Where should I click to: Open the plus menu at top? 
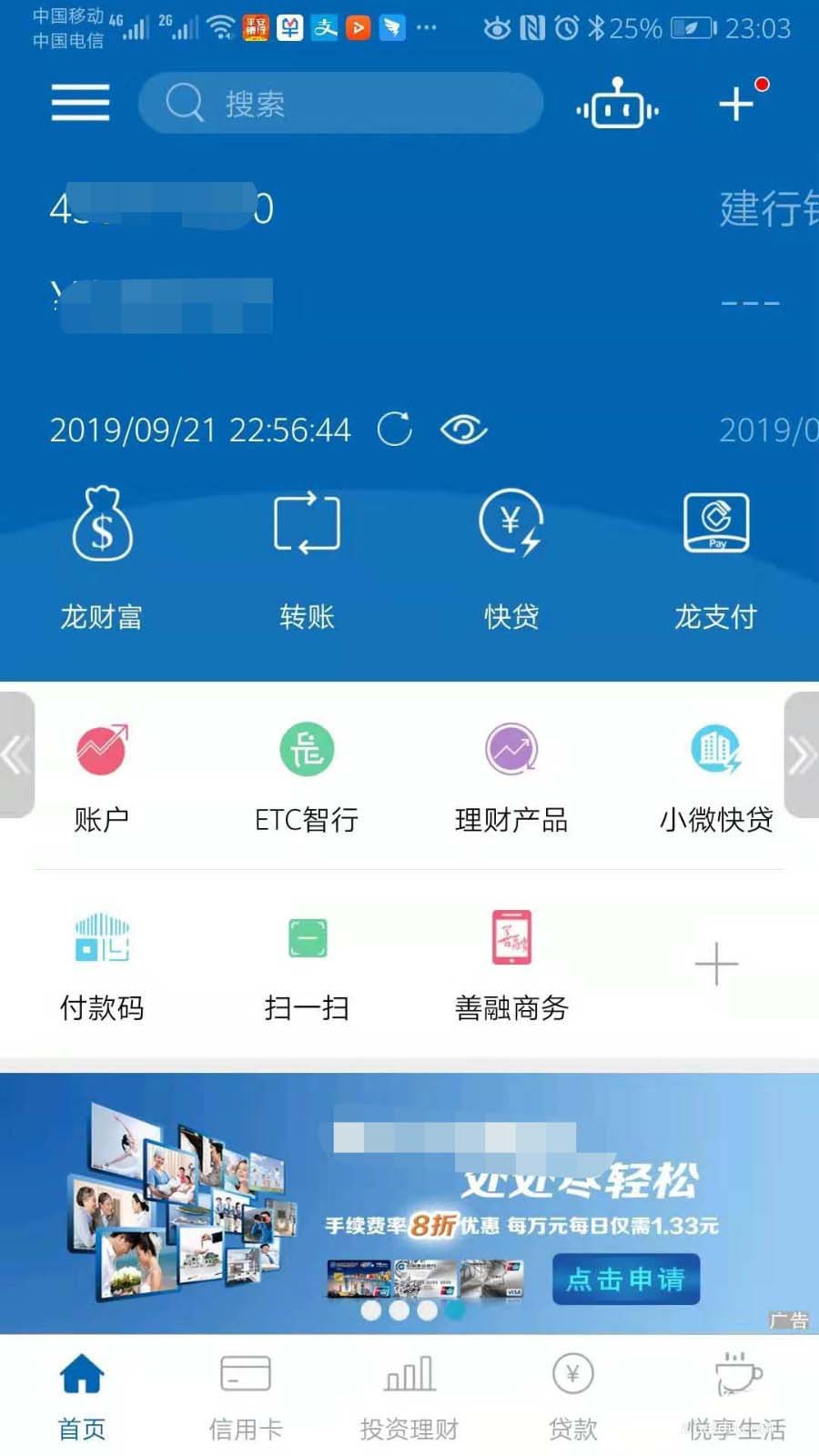(x=737, y=103)
